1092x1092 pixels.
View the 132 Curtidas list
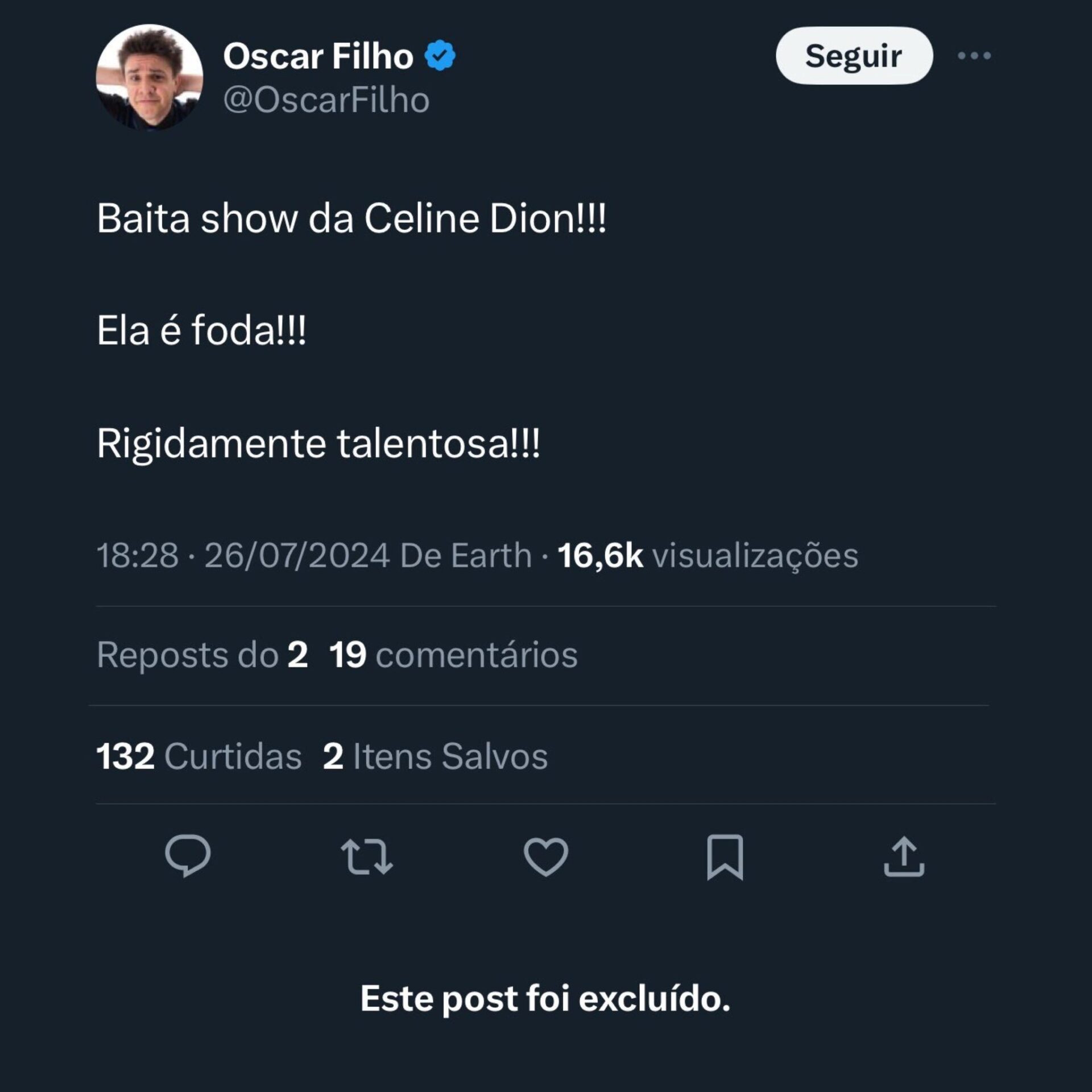click(198, 756)
